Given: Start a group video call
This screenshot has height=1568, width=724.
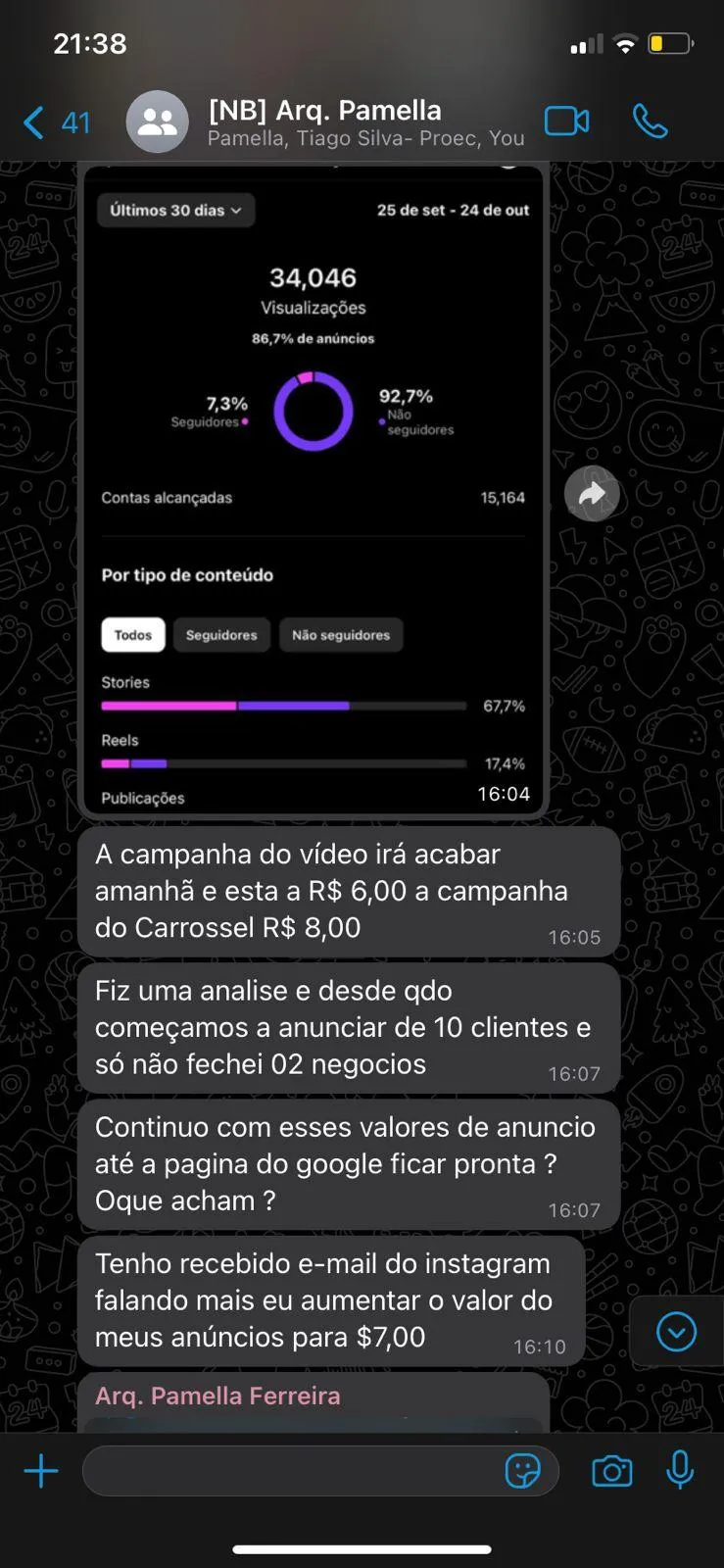Looking at the screenshot, I should pos(566,122).
